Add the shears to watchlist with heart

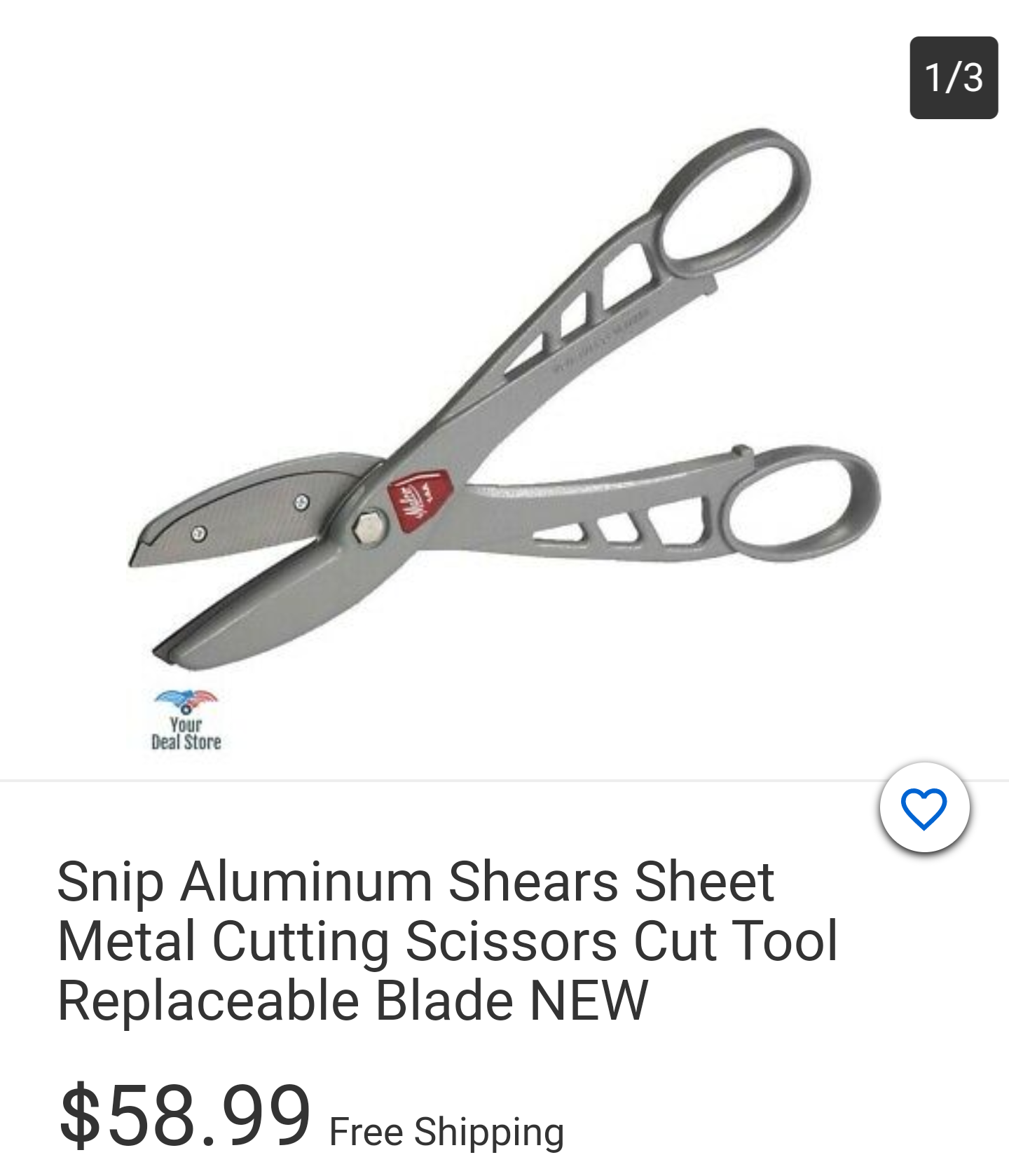point(924,807)
